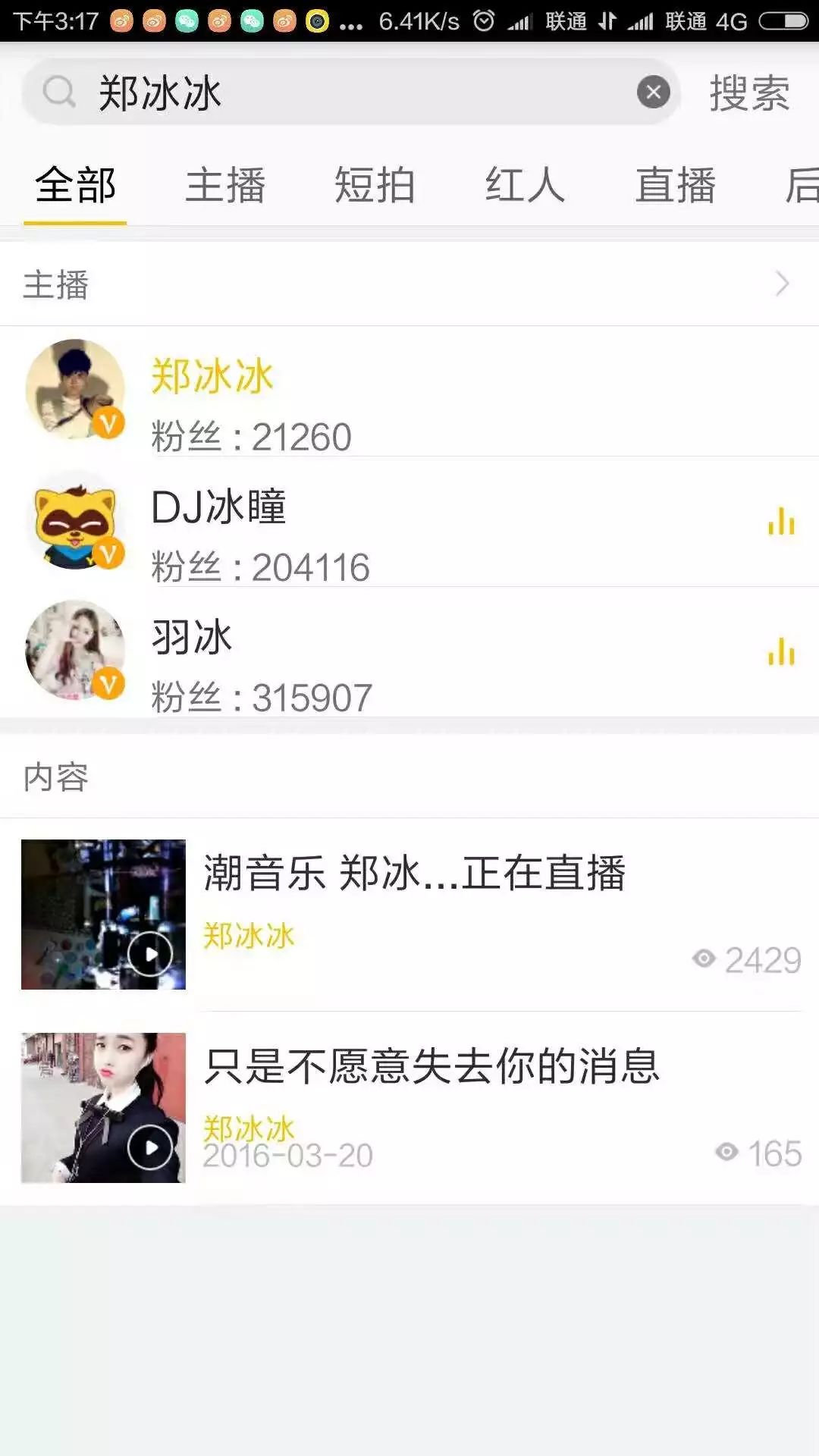This screenshot has width=819, height=1456.
Task: Open 羽冰's anchor profile
Action: tap(409, 653)
